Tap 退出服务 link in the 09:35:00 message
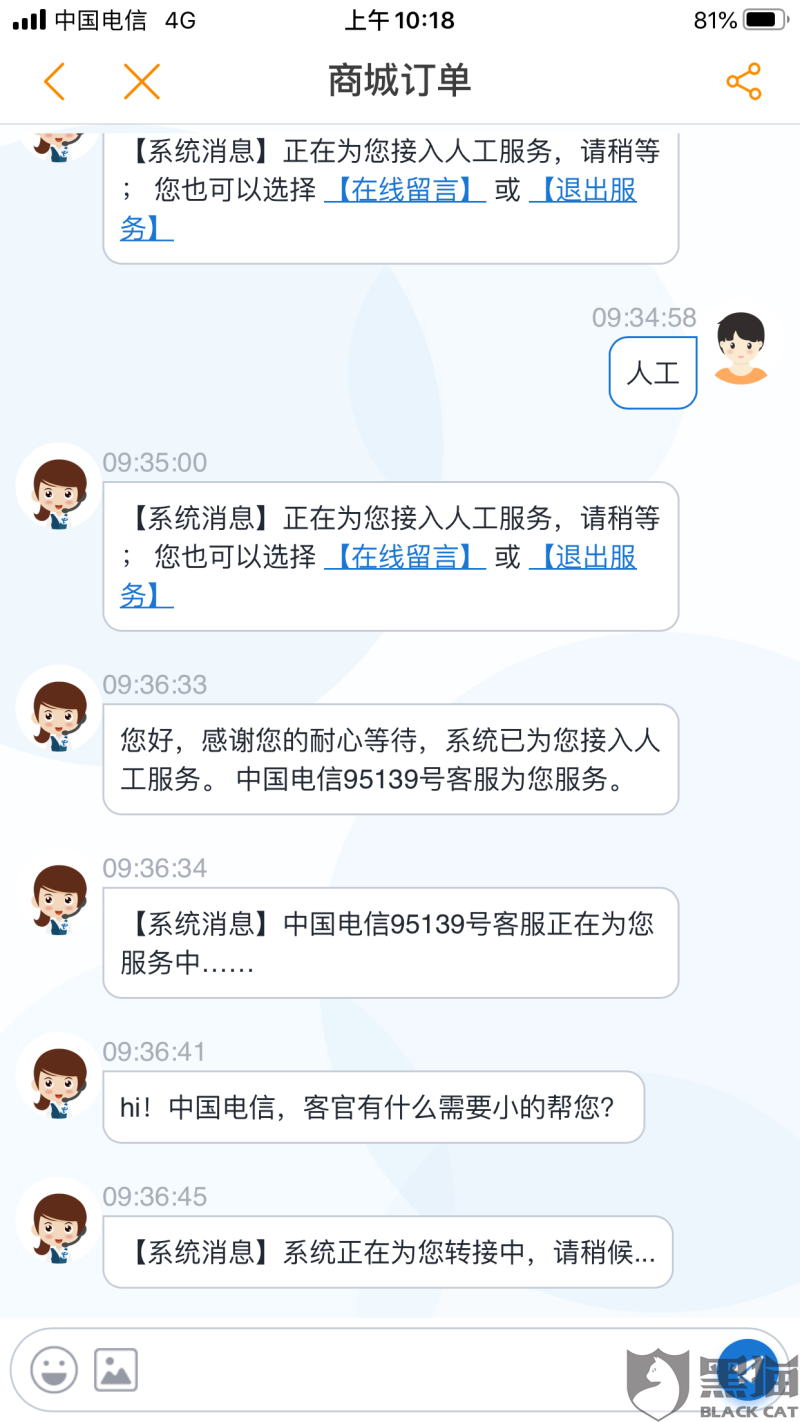The image size is (800, 1422). pos(582,557)
